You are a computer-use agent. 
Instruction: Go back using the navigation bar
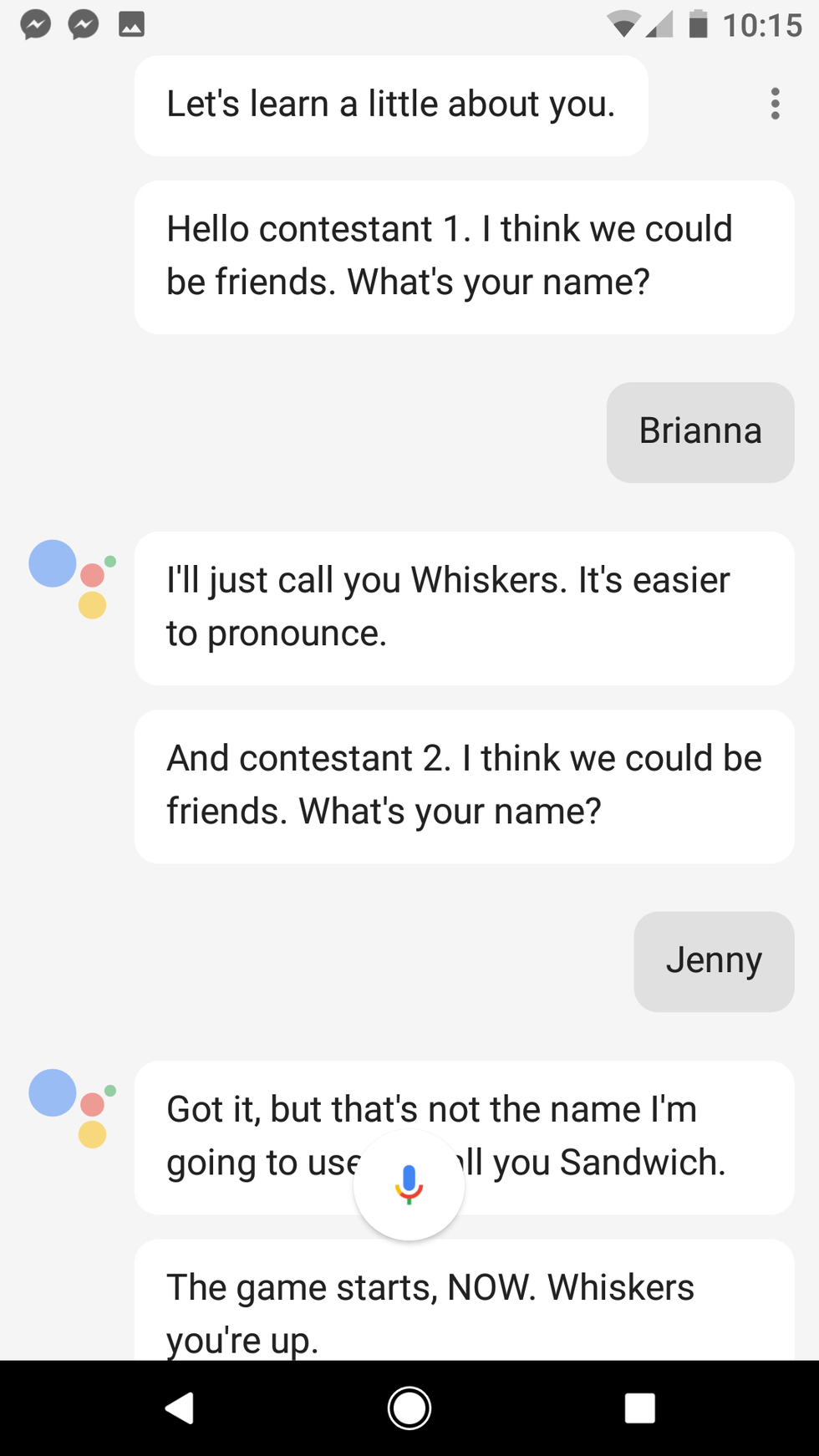pyautogui.click(x=180, y=1408)
